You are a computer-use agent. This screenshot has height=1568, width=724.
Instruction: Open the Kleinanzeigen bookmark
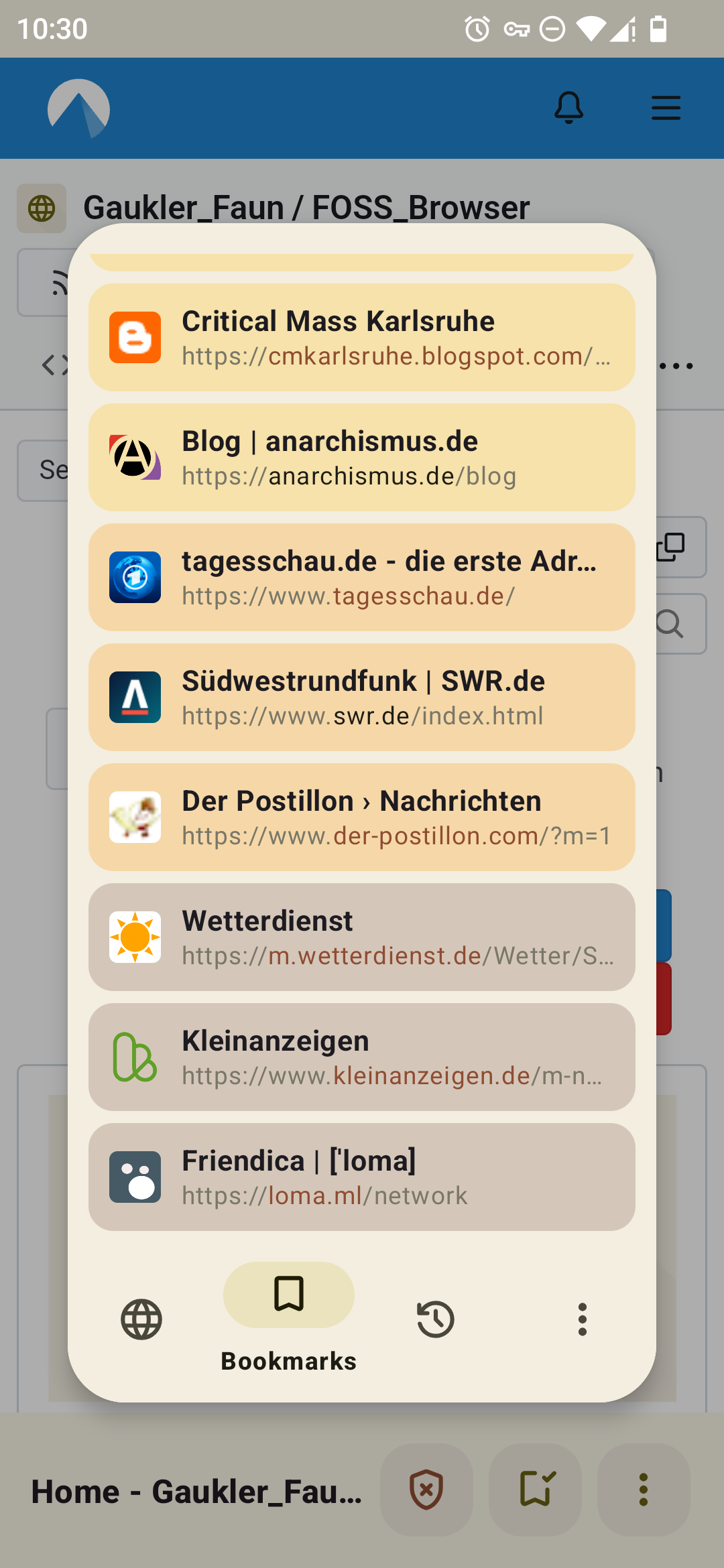[362, 1057]
